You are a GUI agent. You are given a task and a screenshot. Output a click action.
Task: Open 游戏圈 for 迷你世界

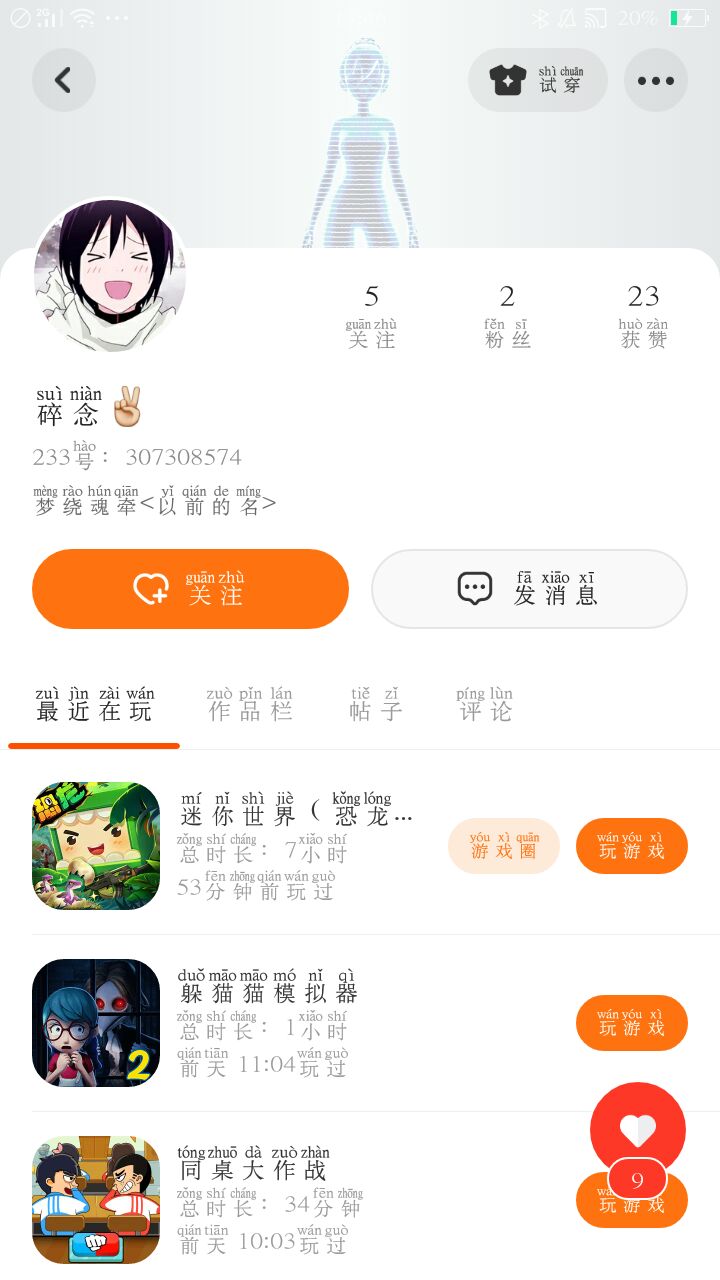click(504, 846)
